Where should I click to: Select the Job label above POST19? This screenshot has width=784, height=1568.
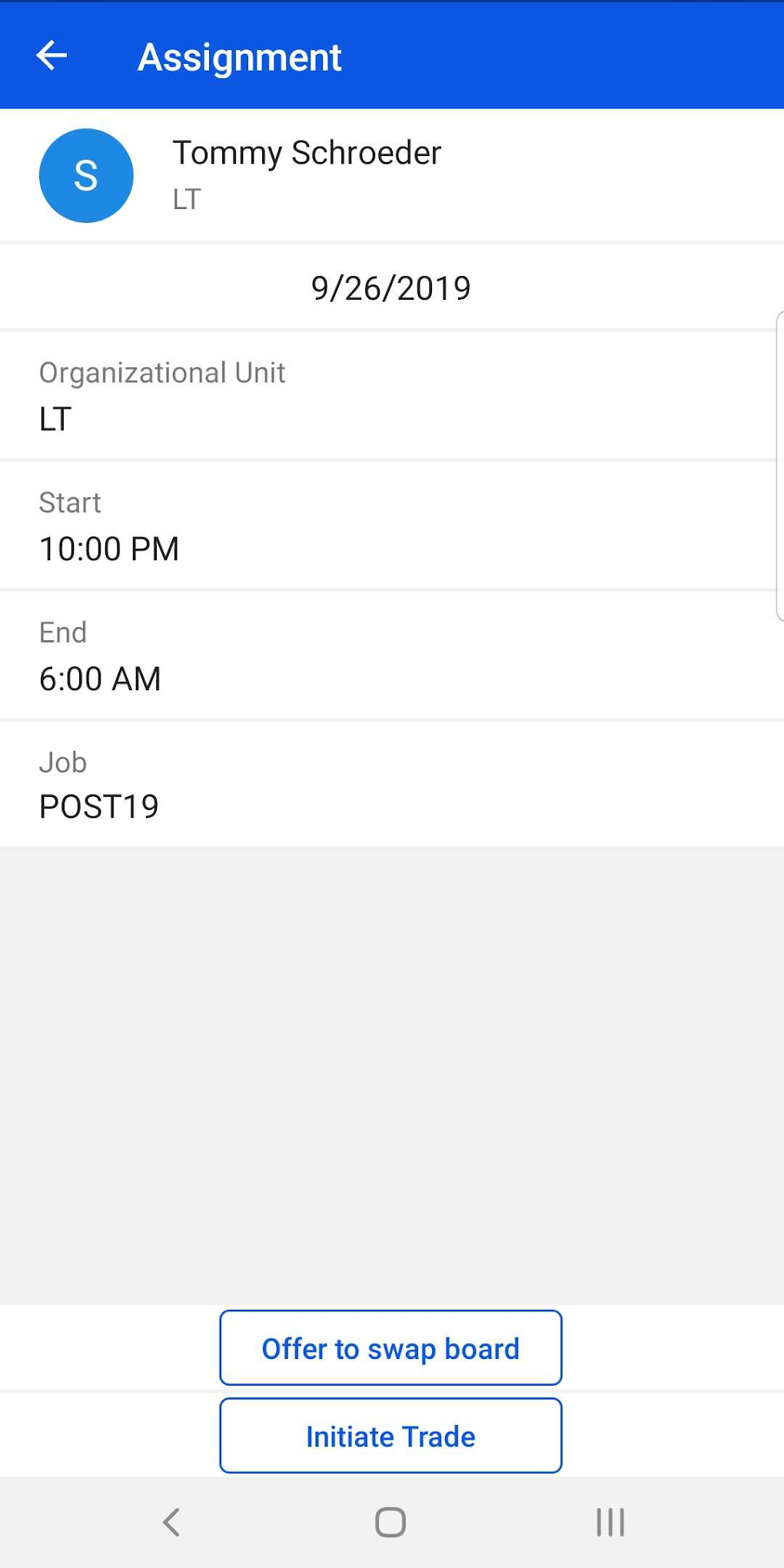(x=61, y=762)
